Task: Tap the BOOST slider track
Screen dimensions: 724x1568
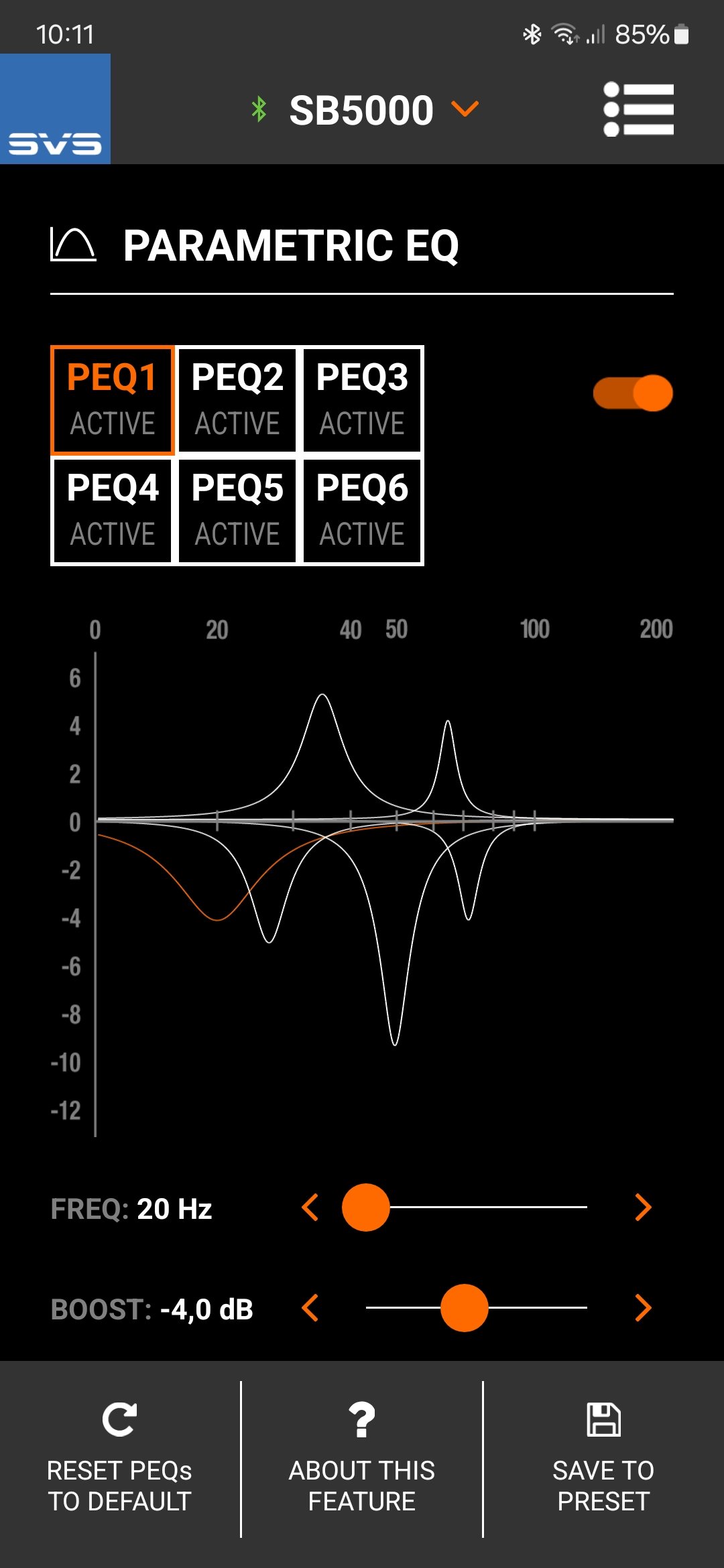Action: [536, 1308]
